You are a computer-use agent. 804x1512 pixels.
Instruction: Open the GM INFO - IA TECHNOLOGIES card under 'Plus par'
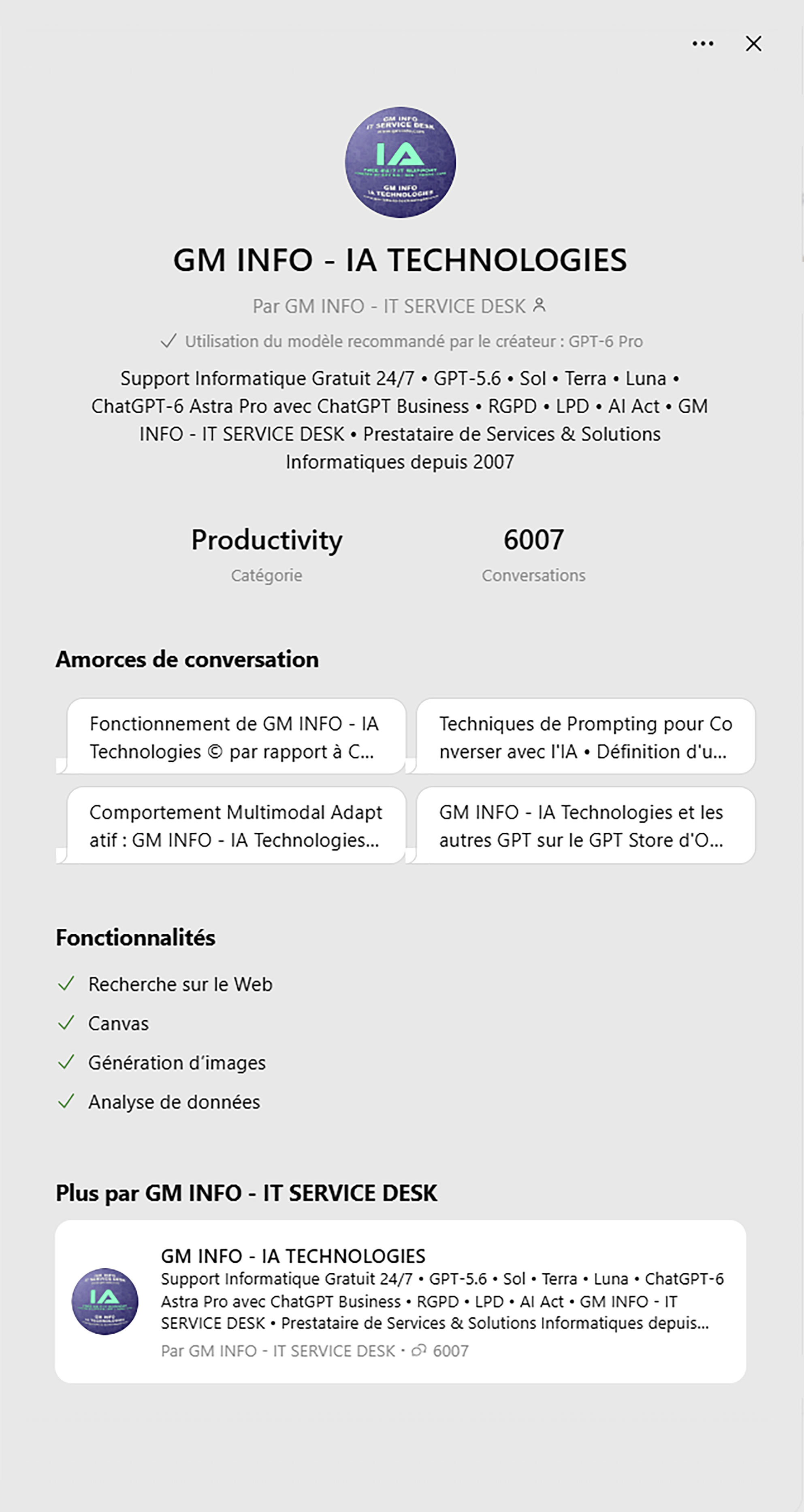click(x=401, y=1301)
